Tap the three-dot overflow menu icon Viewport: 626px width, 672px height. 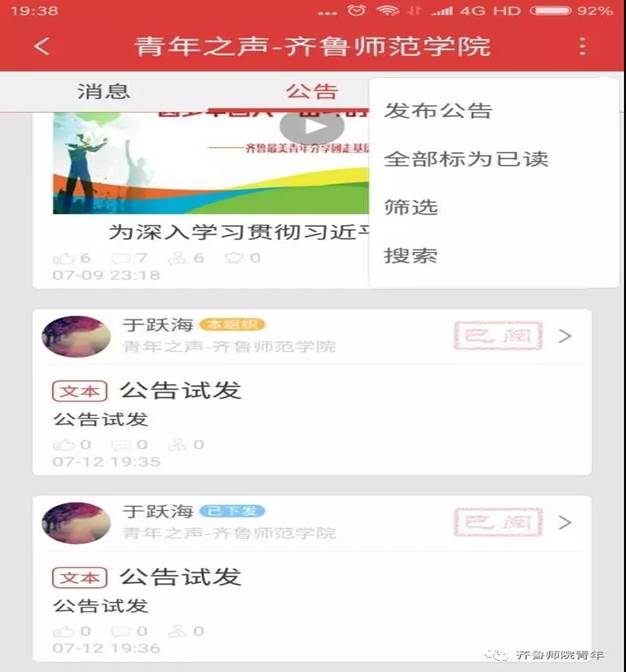click(583, 46)
